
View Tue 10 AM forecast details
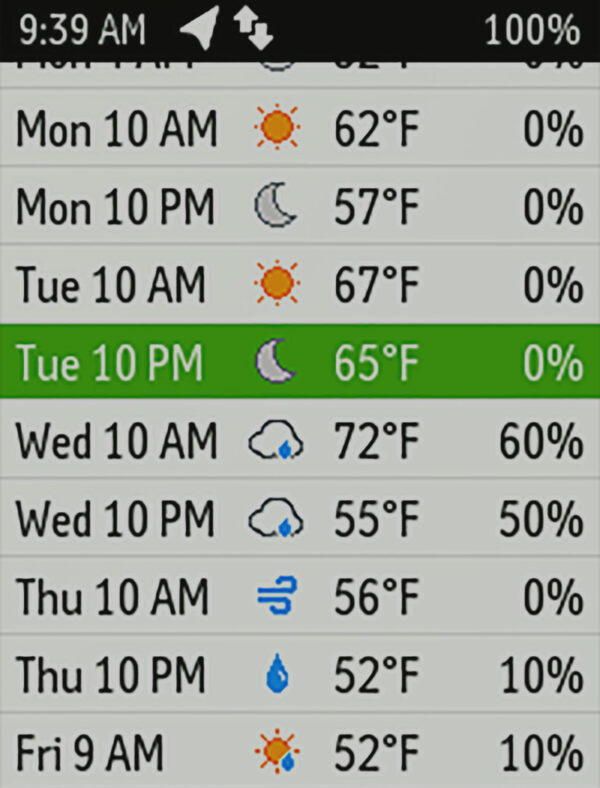coord(300,286)
